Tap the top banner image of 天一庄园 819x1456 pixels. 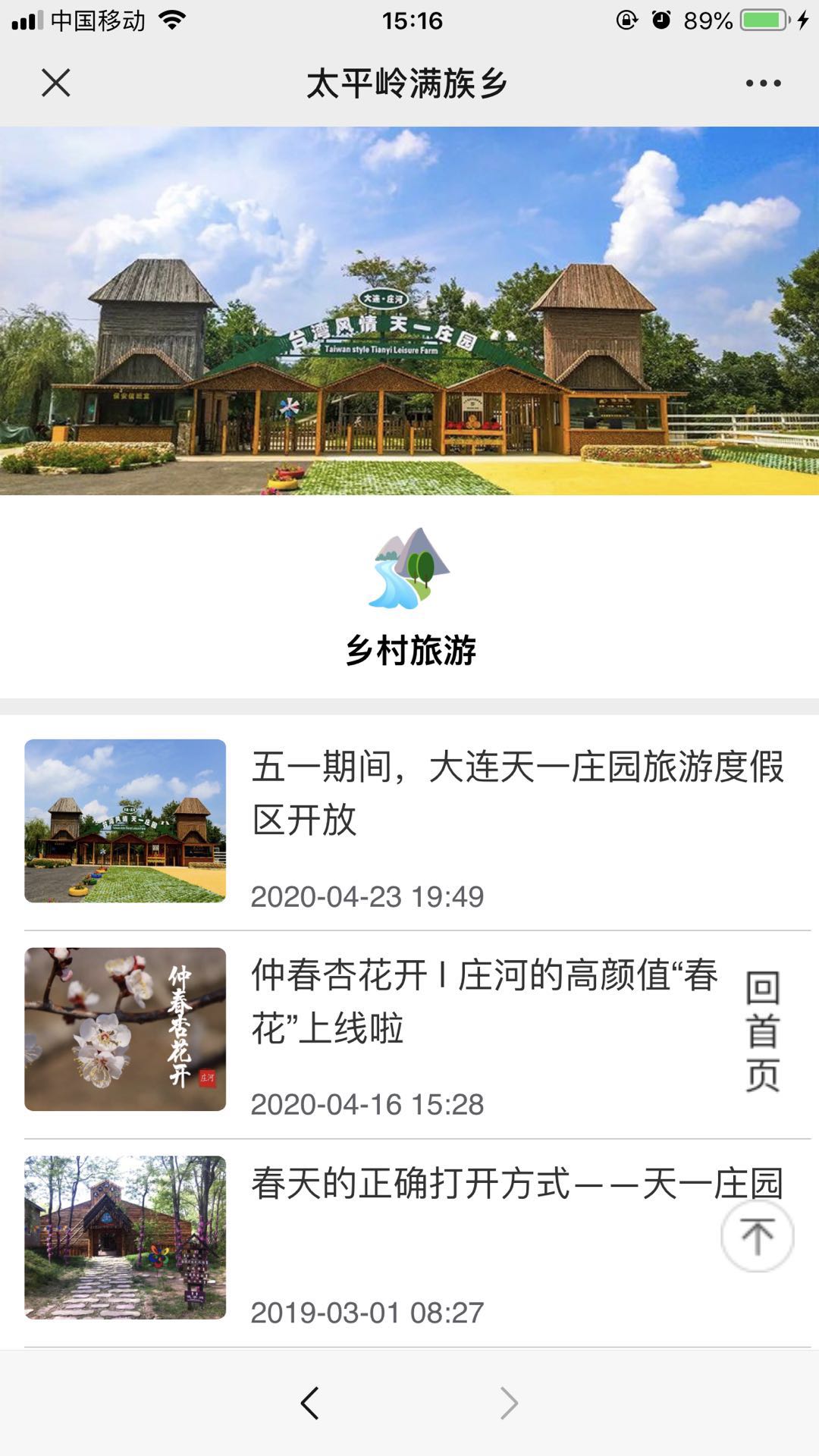point(409,311)
